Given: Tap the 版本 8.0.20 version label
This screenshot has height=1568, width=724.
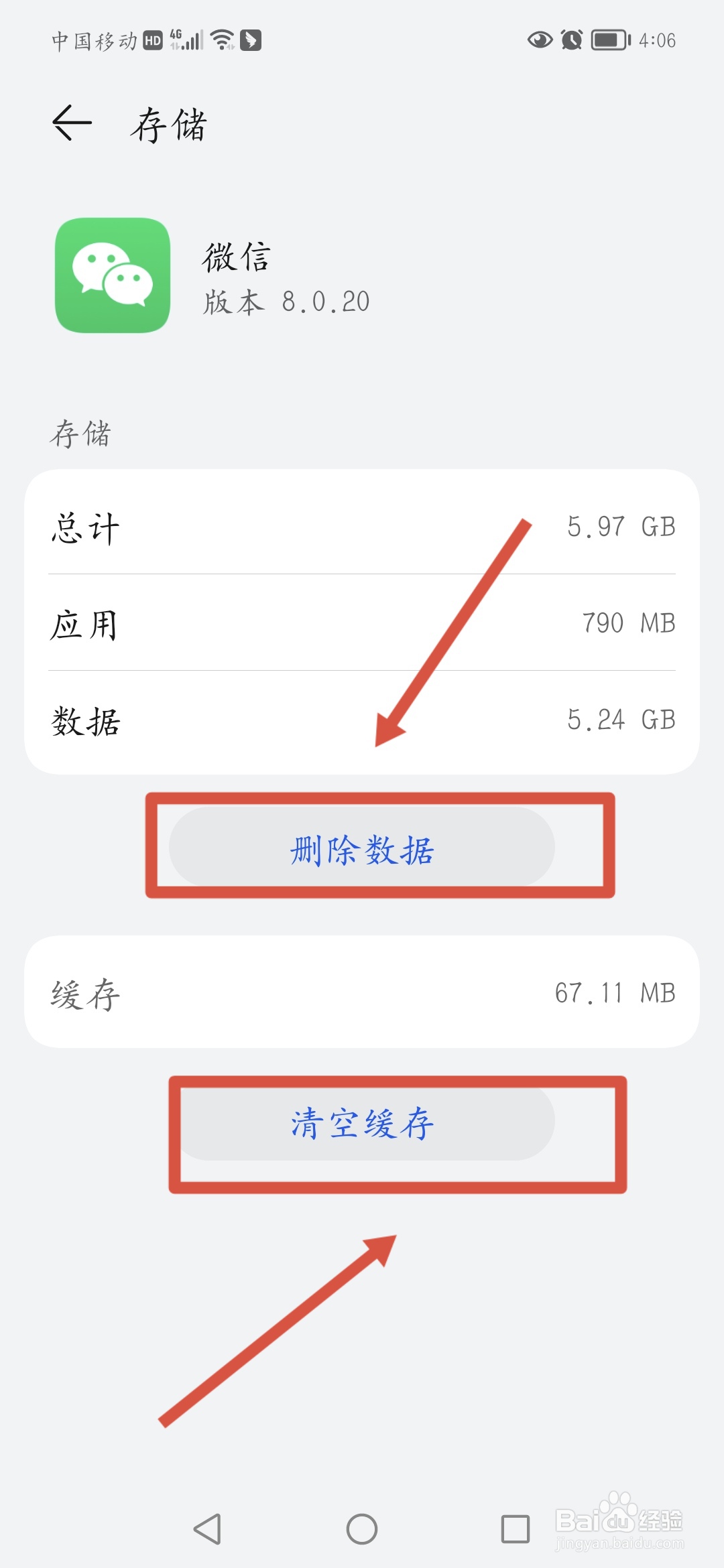Looking at the screenshot, I should (x=285, y=302).
